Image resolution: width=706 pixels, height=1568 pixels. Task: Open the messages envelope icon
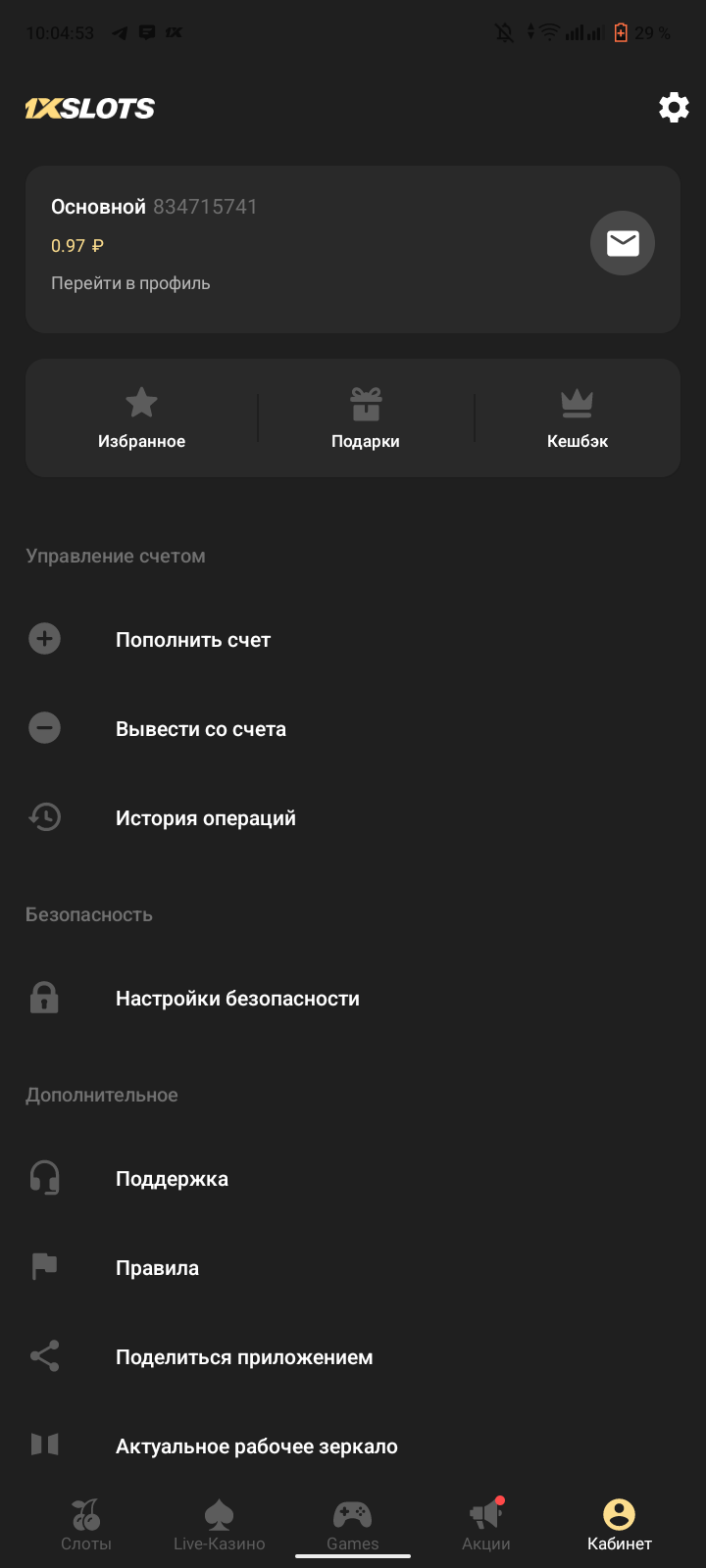click(x=622, y=243)
